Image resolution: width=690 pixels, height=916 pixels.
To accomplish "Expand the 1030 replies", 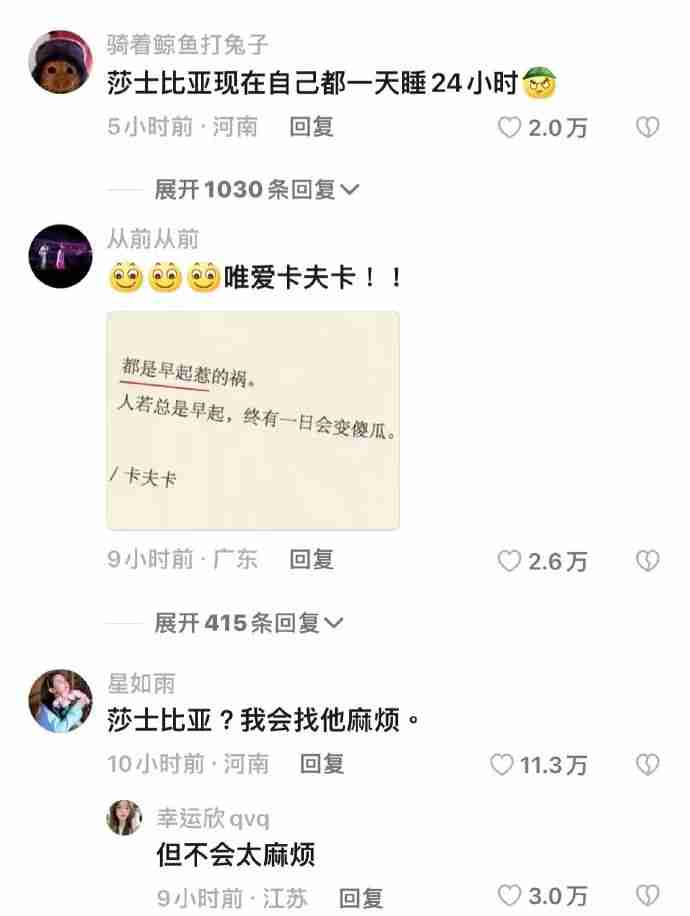I will pyautogui.click(x=256, y=189).
